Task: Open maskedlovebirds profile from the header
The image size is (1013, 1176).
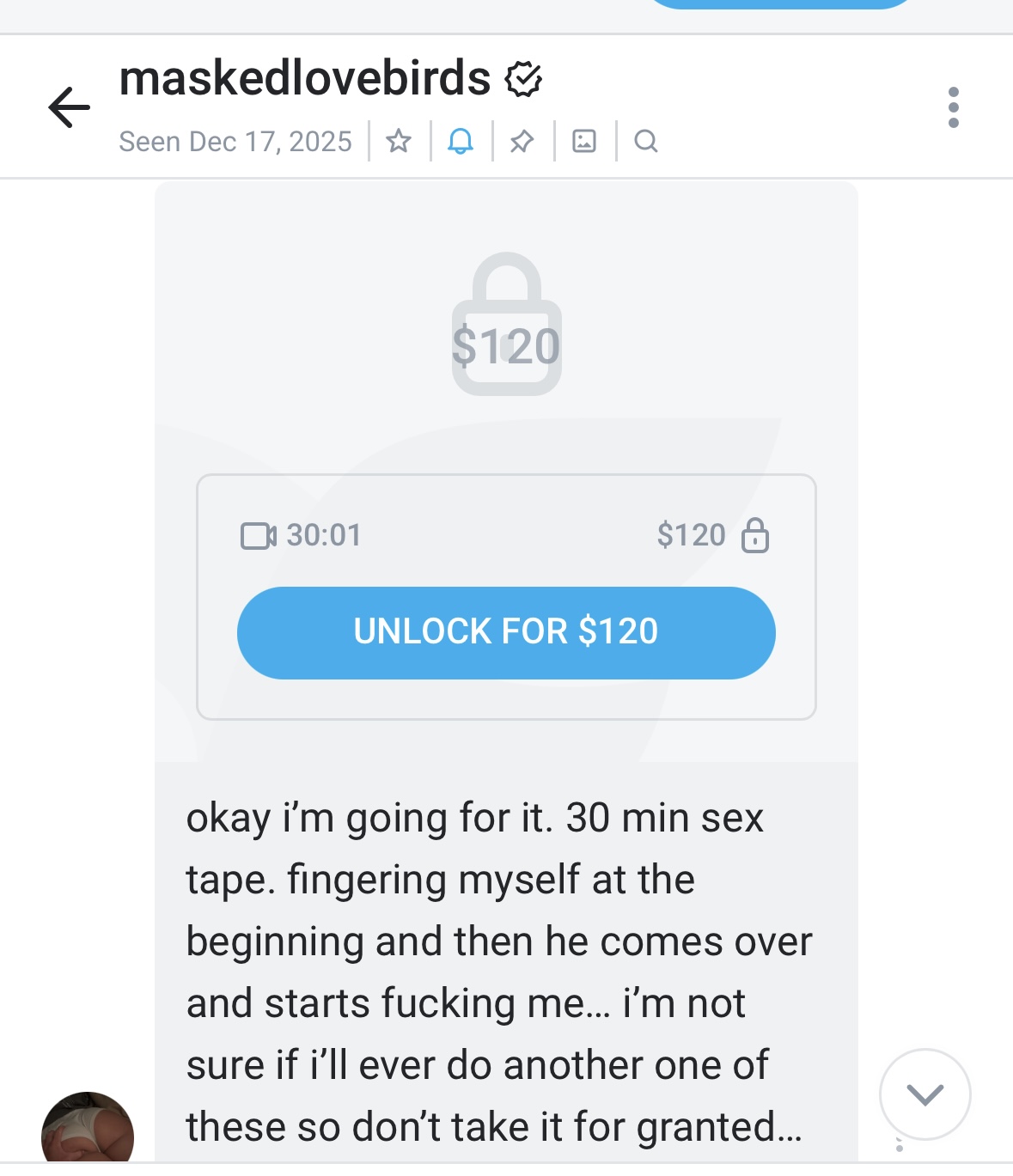Action: coord(305,79)
